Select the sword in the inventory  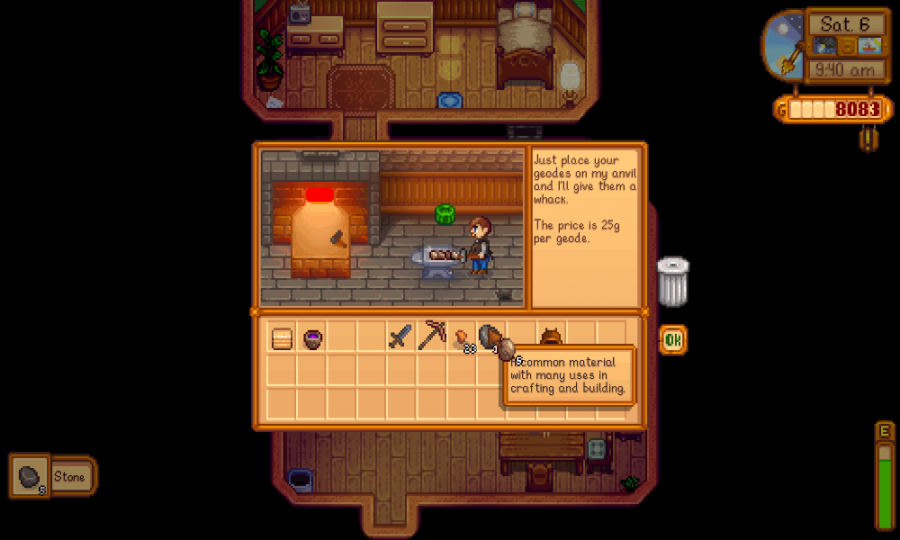401,337
